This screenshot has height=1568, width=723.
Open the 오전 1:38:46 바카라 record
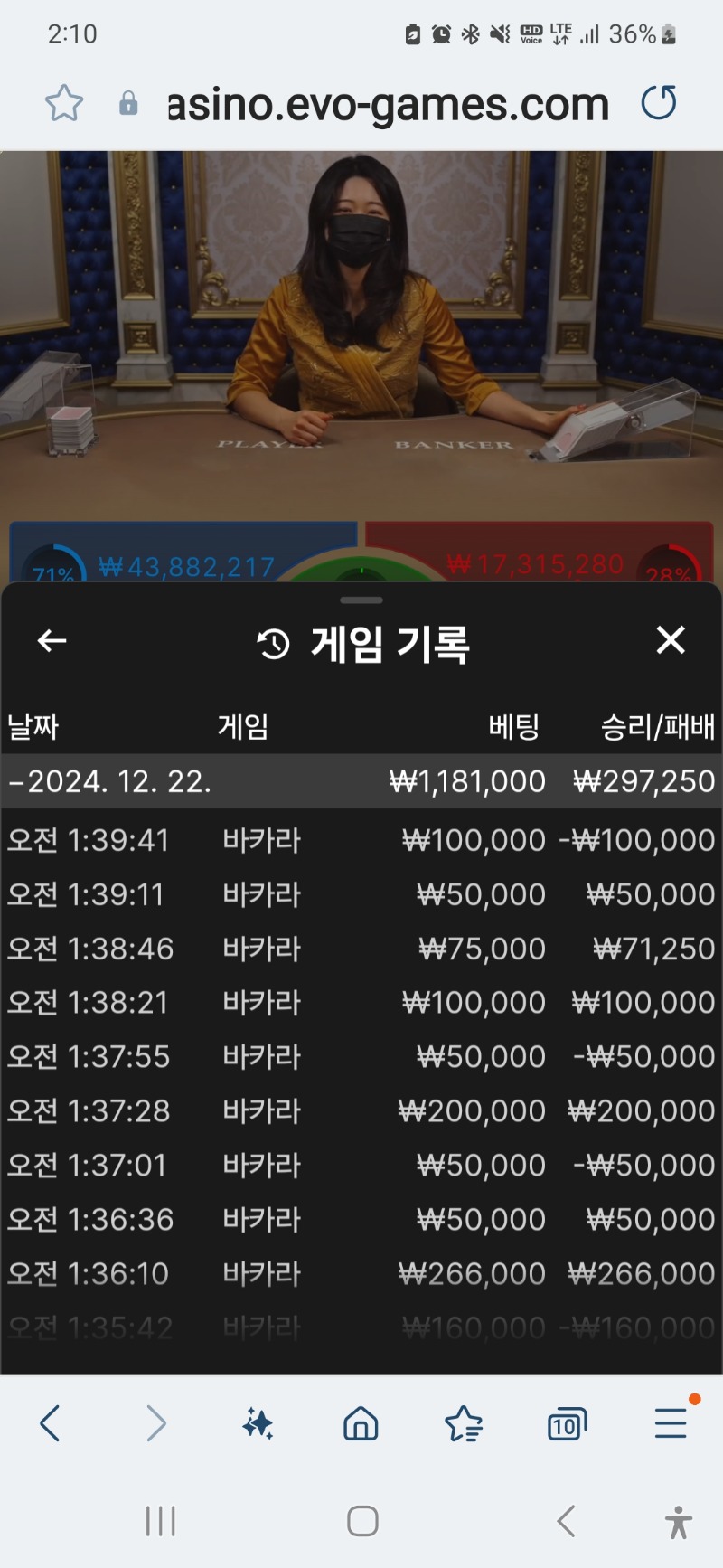[361, 949]
